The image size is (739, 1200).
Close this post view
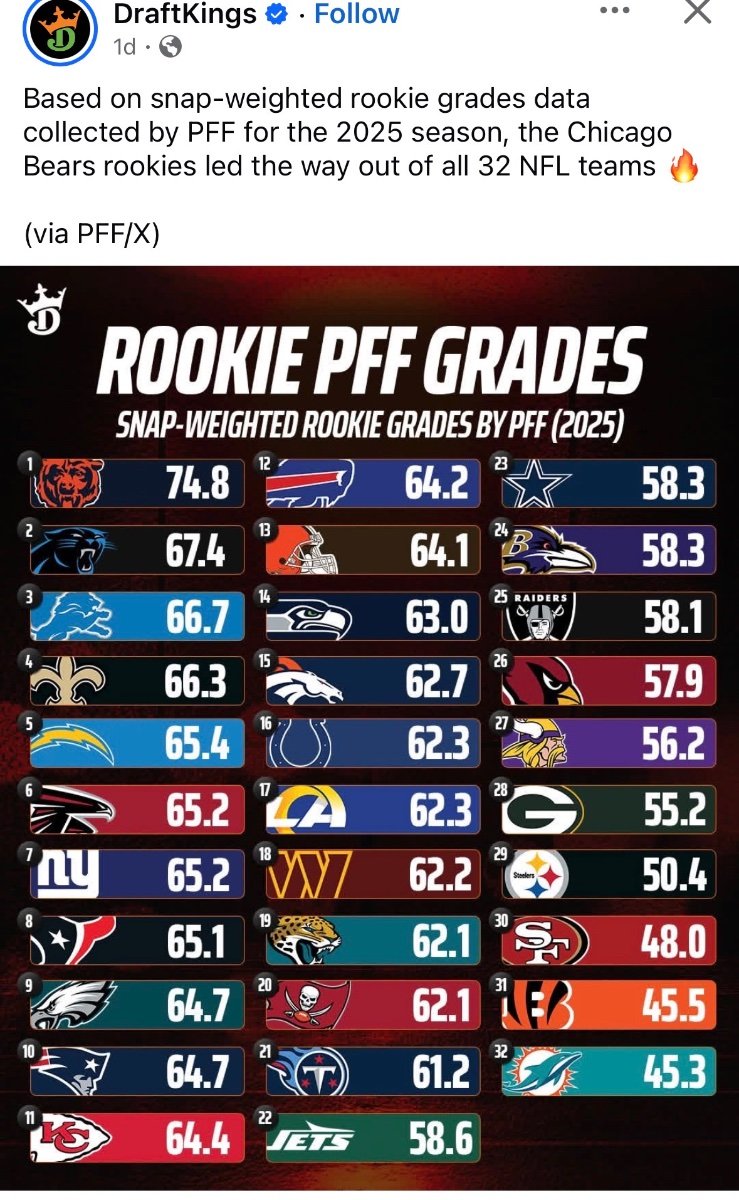coord(696,11)
